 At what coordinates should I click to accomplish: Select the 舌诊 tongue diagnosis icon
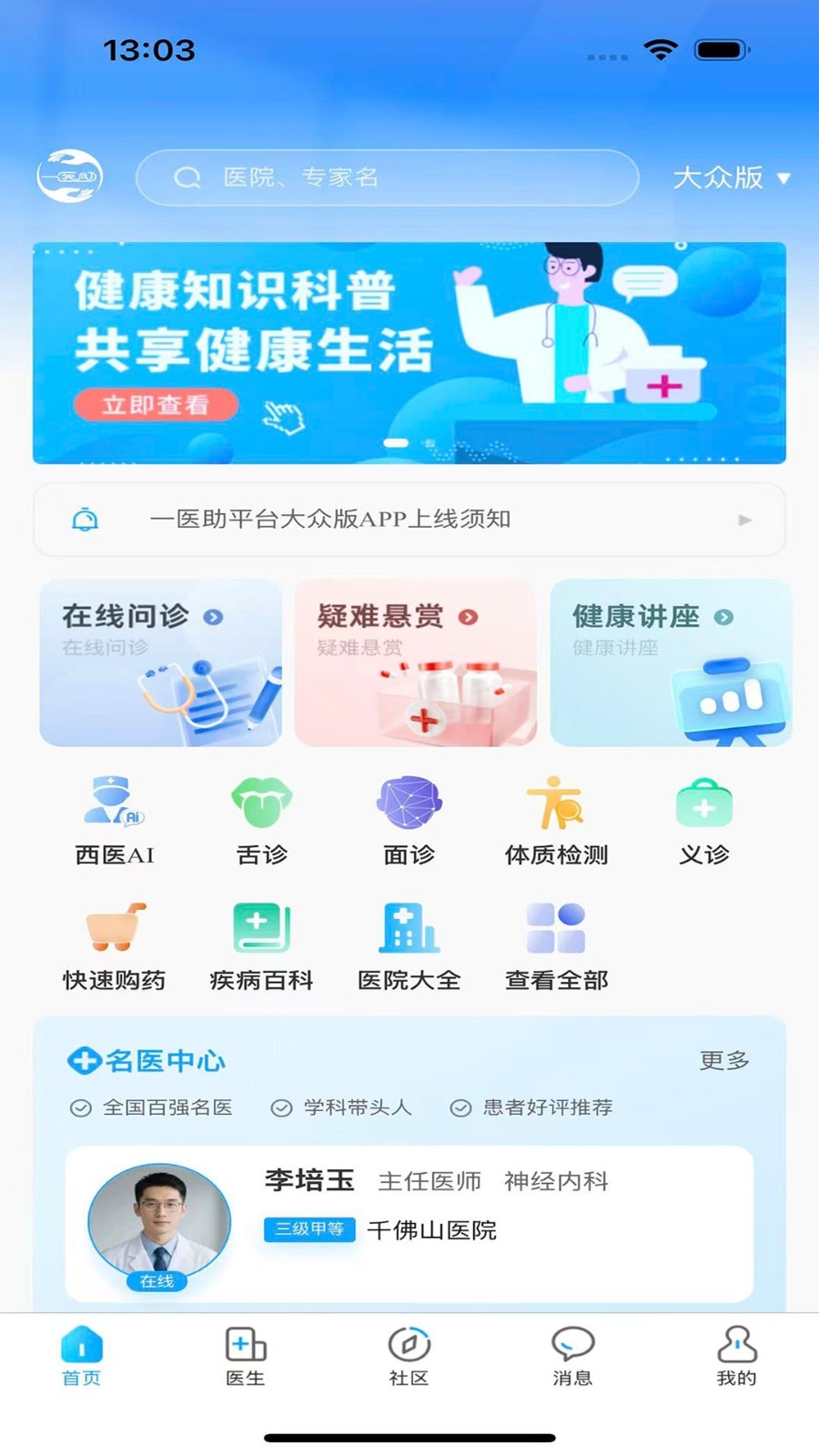pos(262,821)
